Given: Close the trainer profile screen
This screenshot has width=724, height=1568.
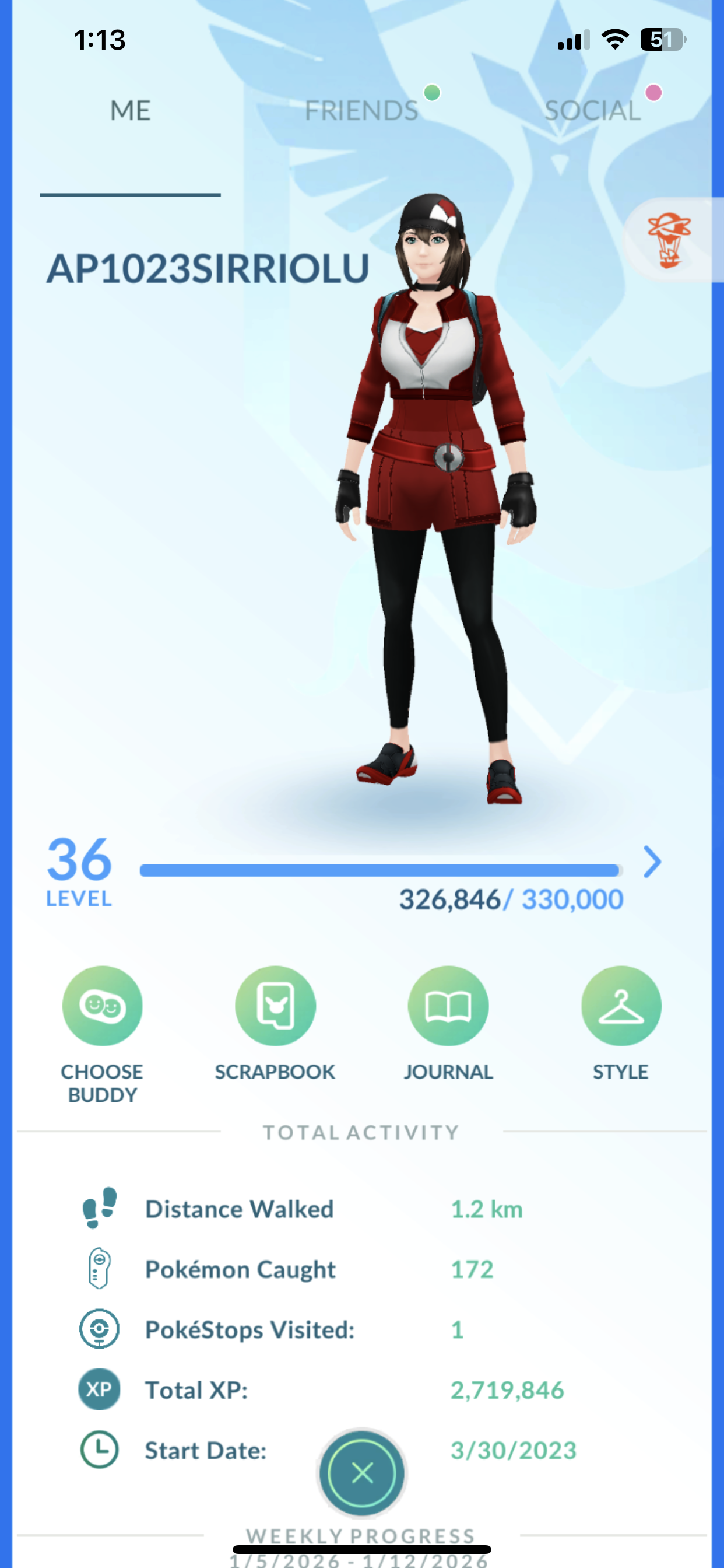Looking at the screenshot, I should tap(362, 1473).
